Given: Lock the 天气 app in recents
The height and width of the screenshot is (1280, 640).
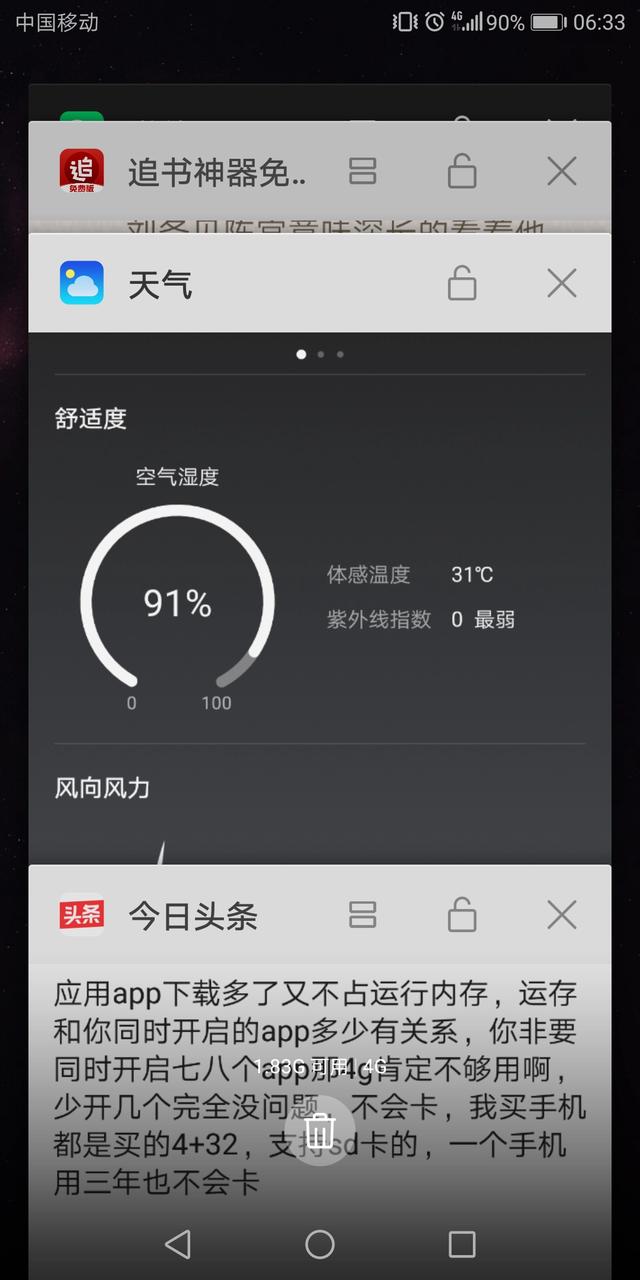Looking at the screenshot, I should tap(462, 283).
